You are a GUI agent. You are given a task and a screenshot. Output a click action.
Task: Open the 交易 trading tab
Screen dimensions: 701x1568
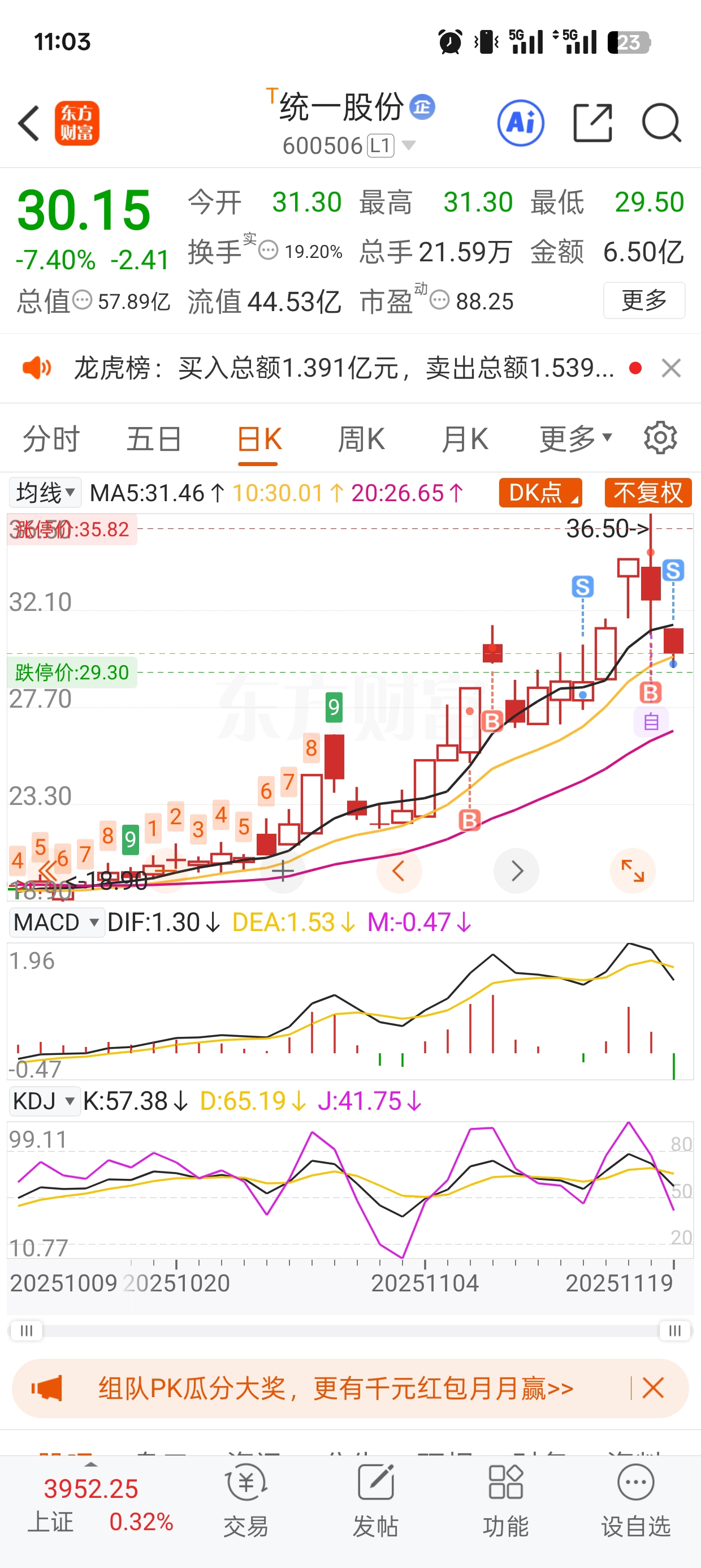click(x=246, y=1501)
